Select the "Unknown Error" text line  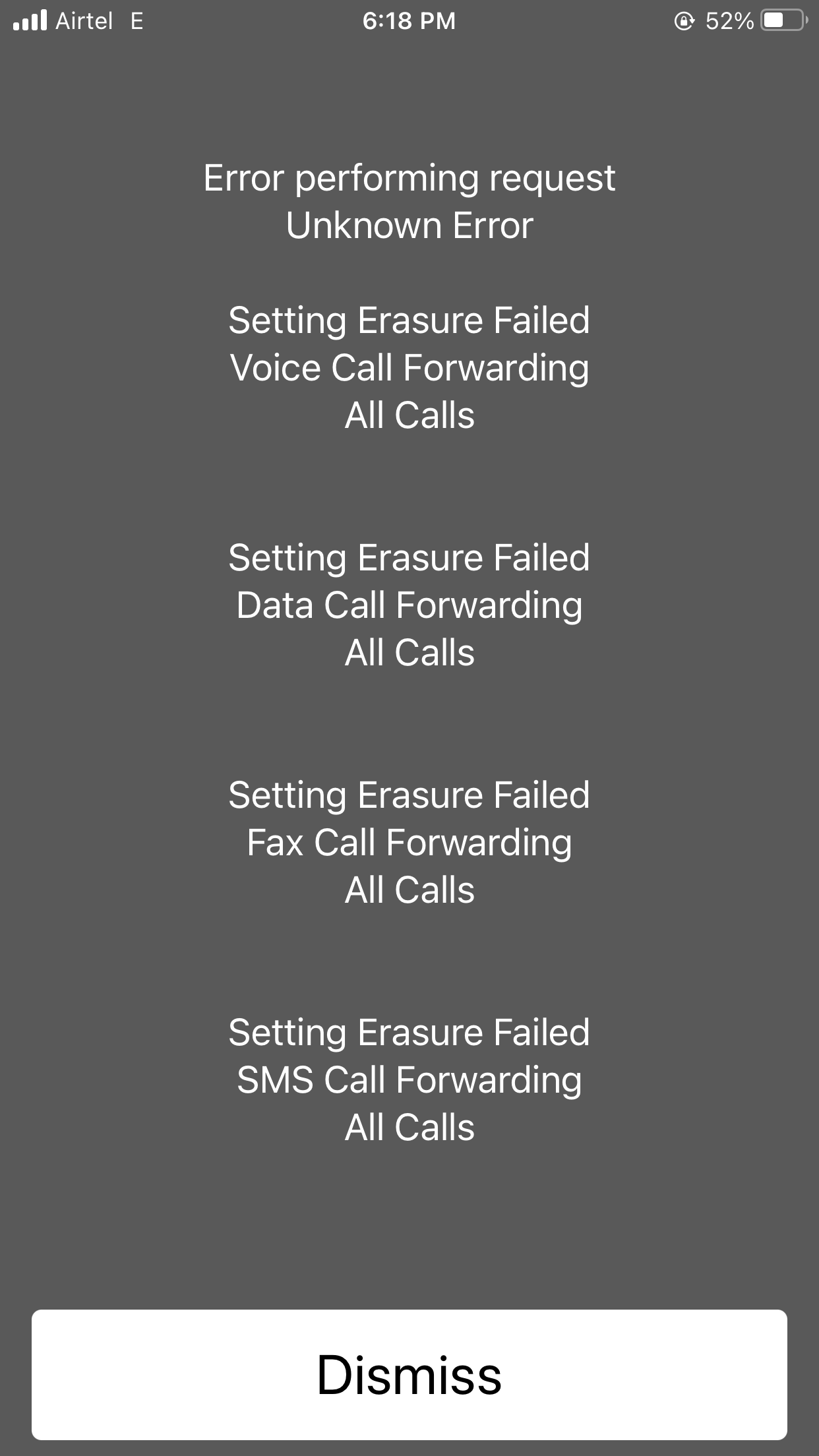click(409, 226)
